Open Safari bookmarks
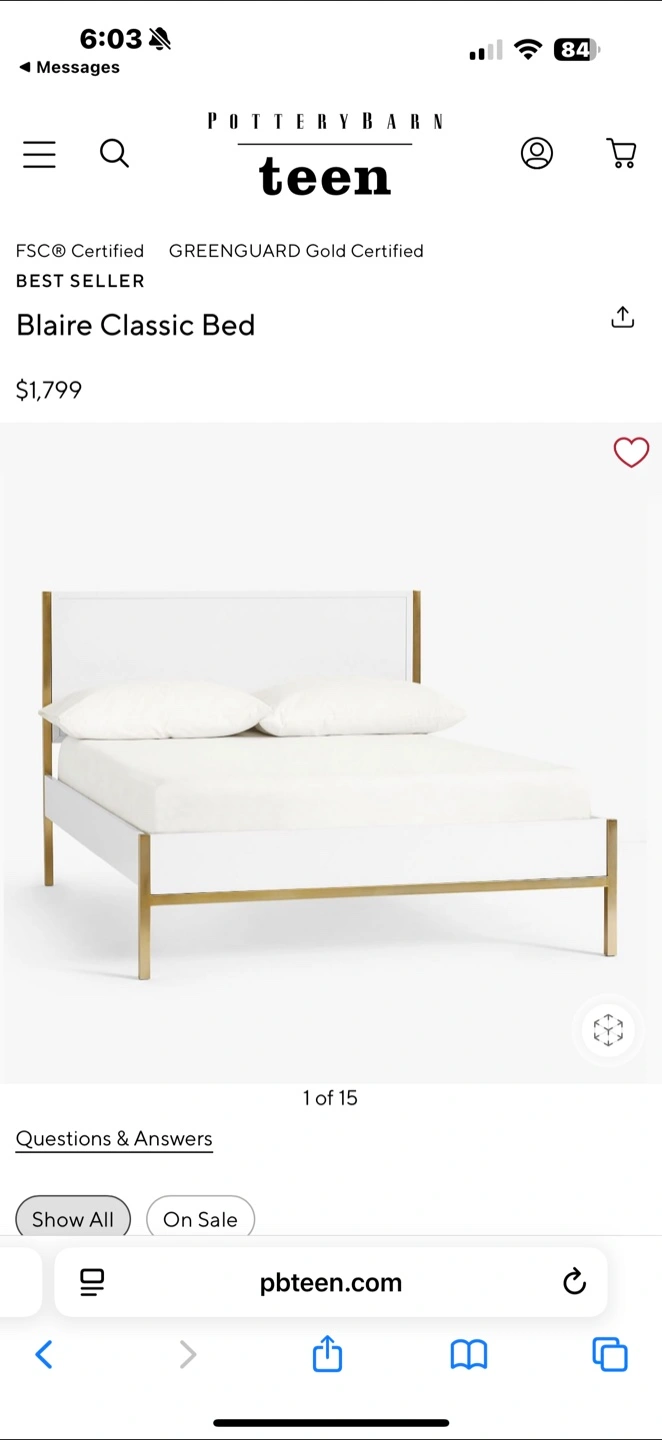The image size is (662, 1440). (468, 1355)
